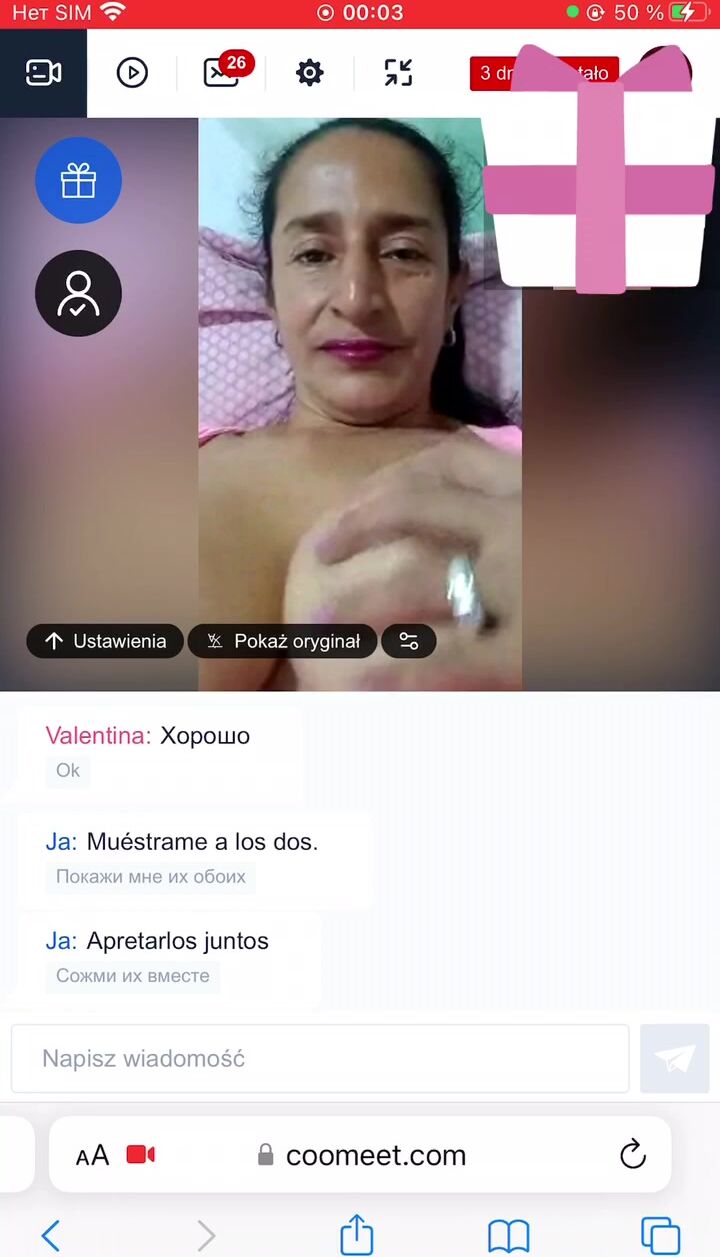
Task: Open Ustawienia on the video
Action: 105,641
